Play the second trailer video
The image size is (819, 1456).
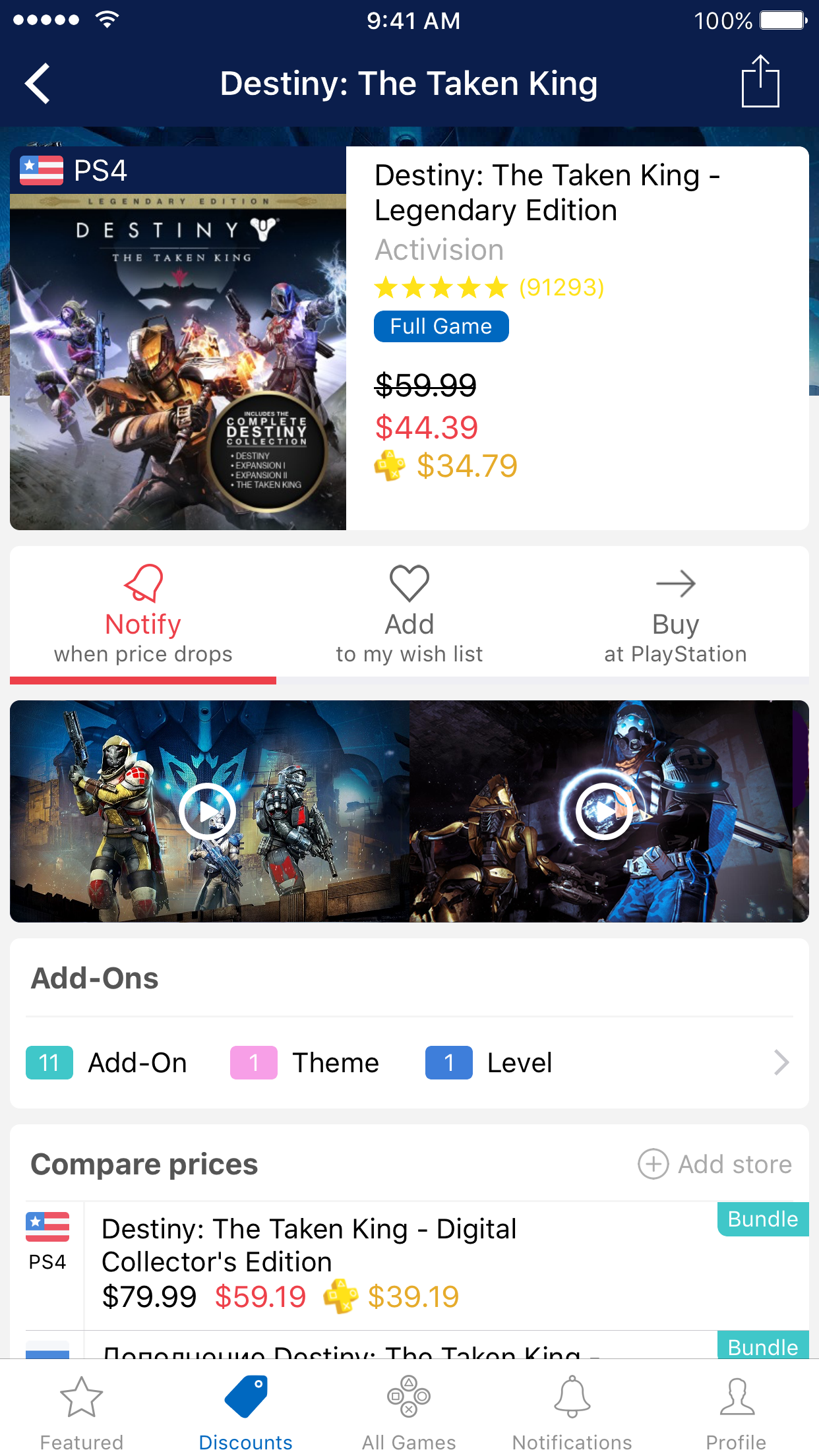click(x=604, y=811)
